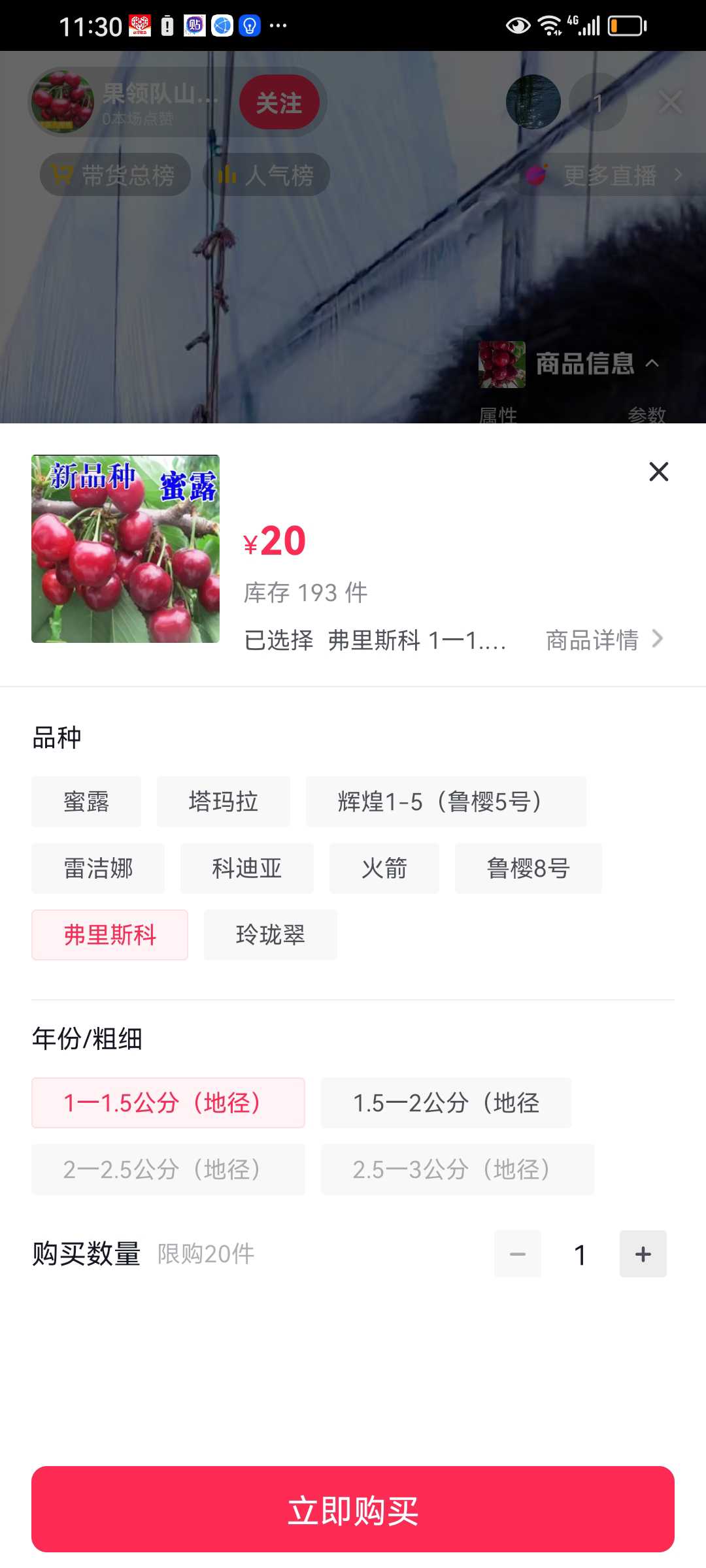Select the 雷洁娜 variety chip
This screenshot has height=1568, width=706.
pos(98,868)
